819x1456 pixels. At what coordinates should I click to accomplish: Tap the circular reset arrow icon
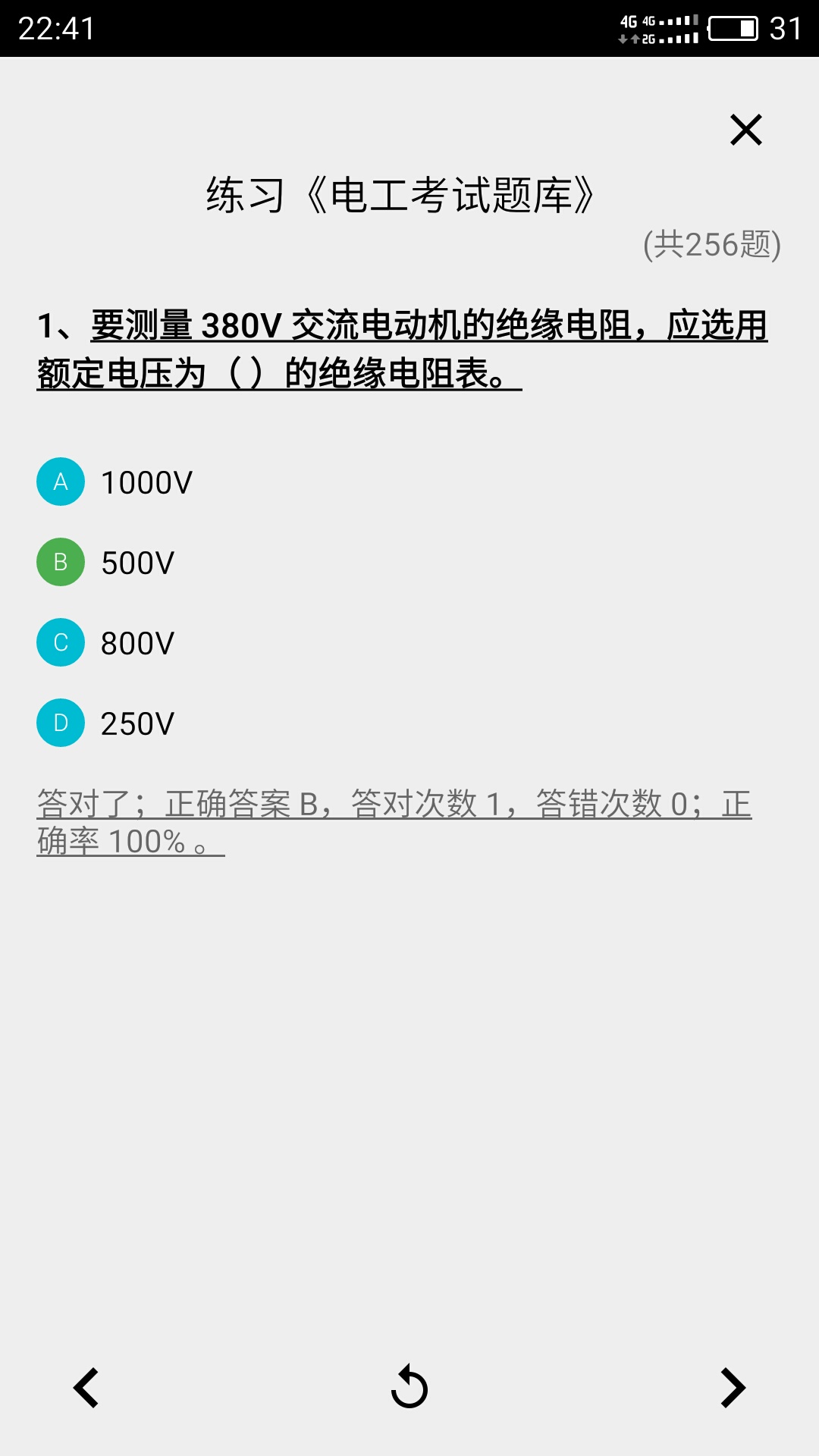pos(409,1388)
